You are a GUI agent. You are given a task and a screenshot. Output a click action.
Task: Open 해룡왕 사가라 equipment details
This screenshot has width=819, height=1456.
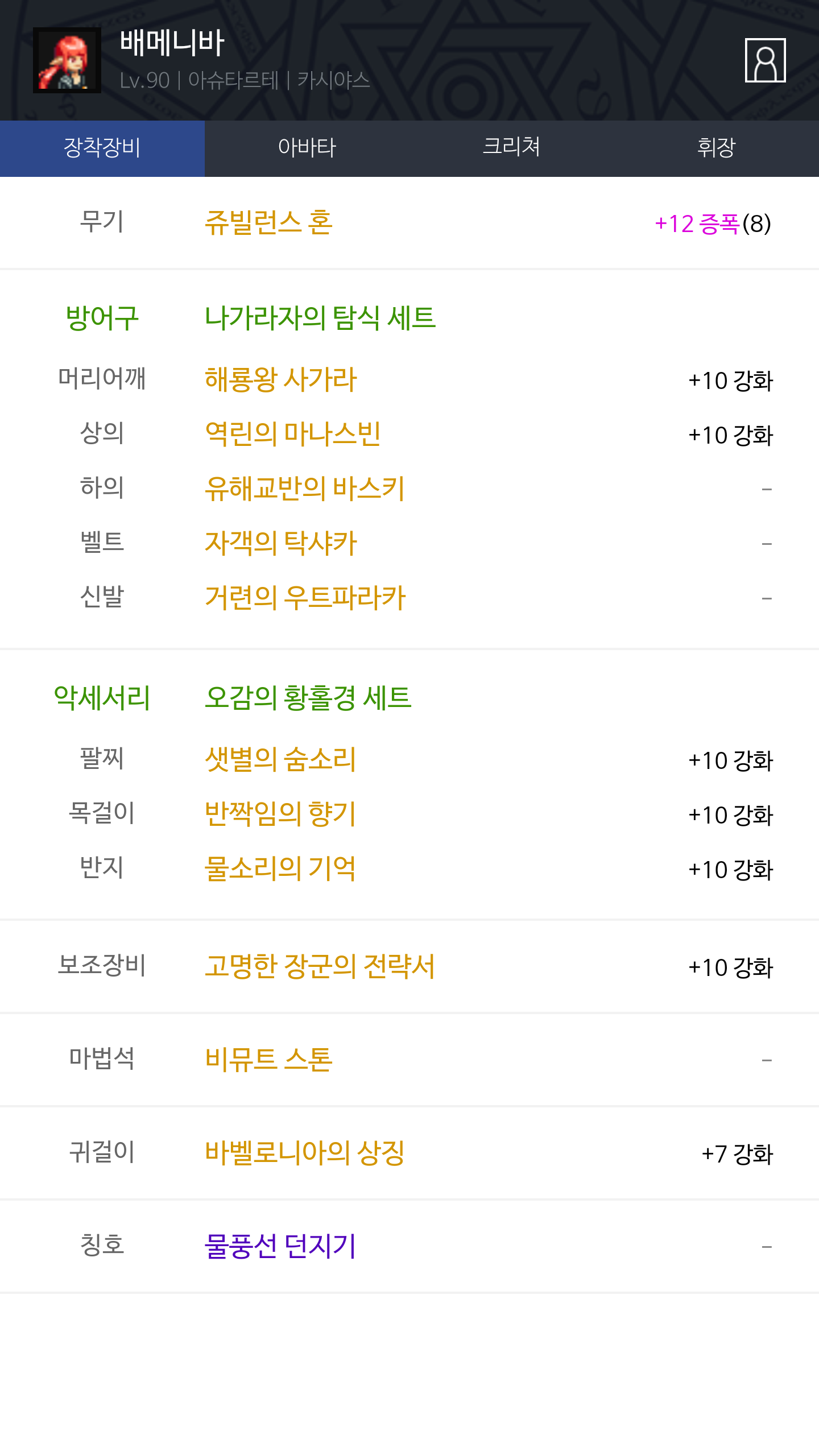point(280,379)
